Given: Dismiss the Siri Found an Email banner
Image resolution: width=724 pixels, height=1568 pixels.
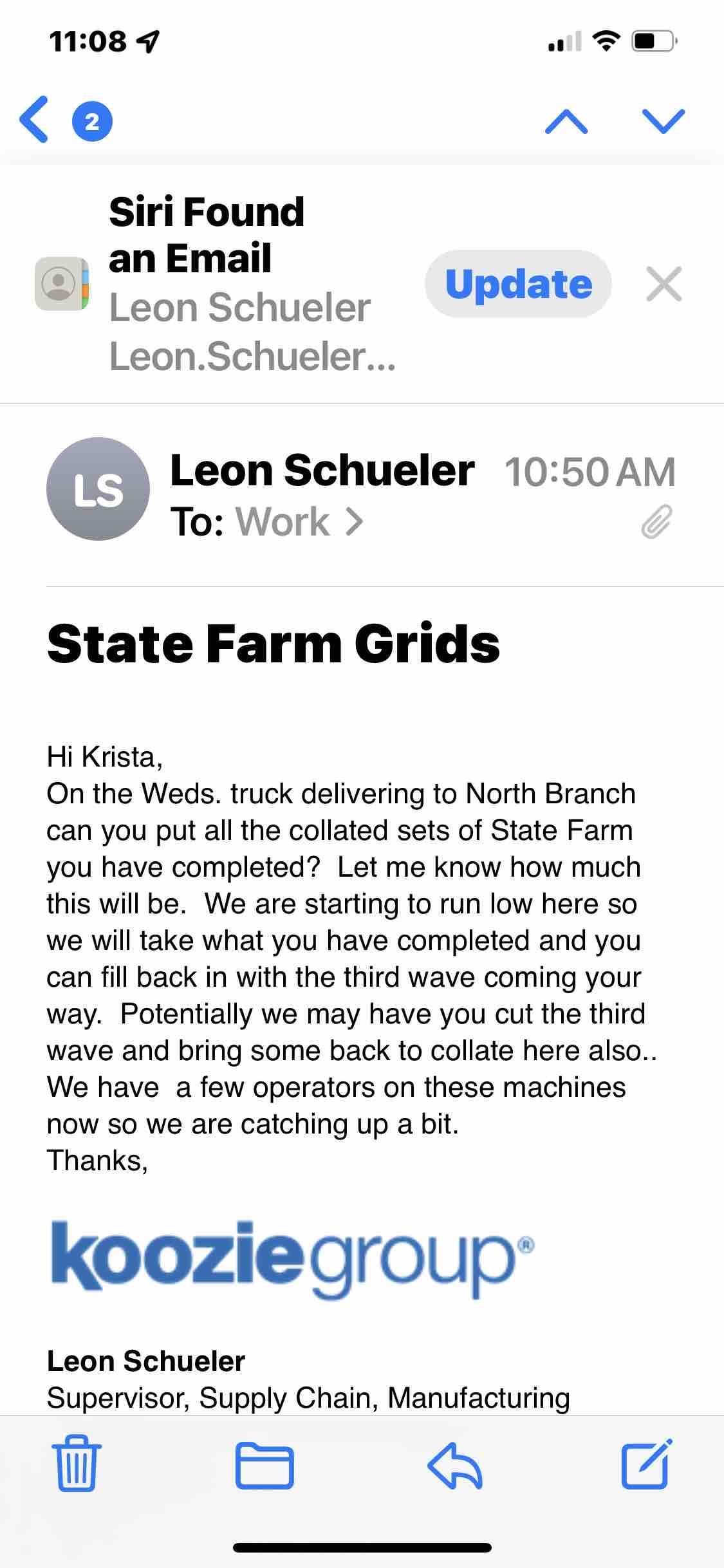Looking at the screenshot, I should click(664, 284).
